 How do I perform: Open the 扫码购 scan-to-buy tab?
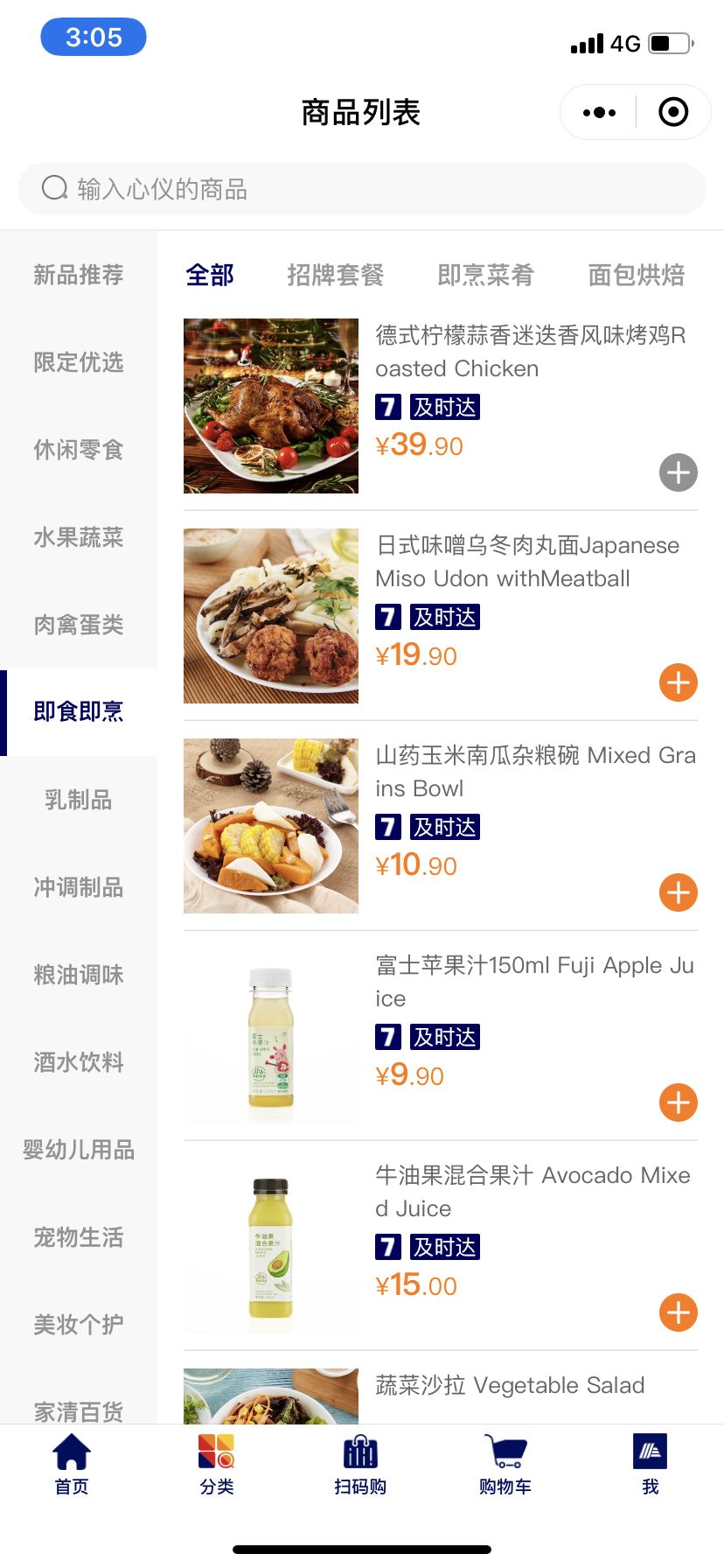pyautogui.click(x=360, y=1463)
